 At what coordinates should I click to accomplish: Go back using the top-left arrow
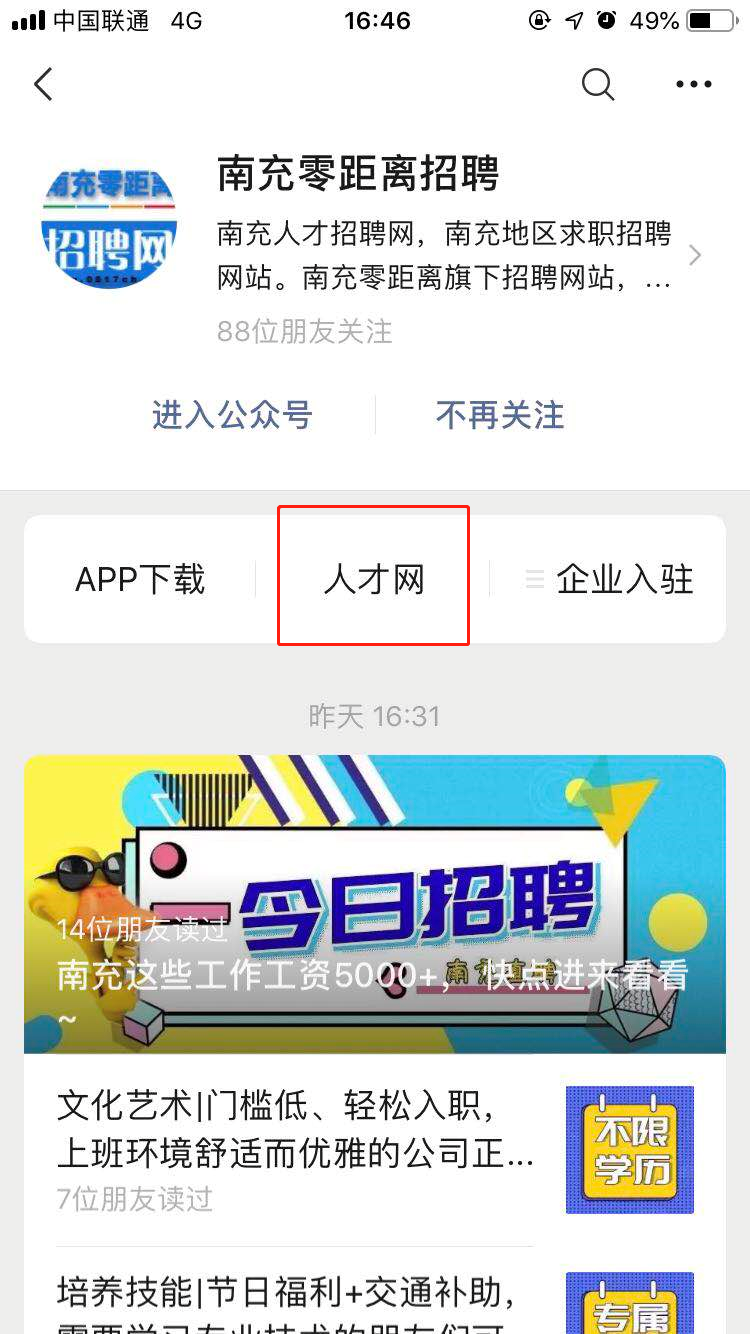[43, 85]
